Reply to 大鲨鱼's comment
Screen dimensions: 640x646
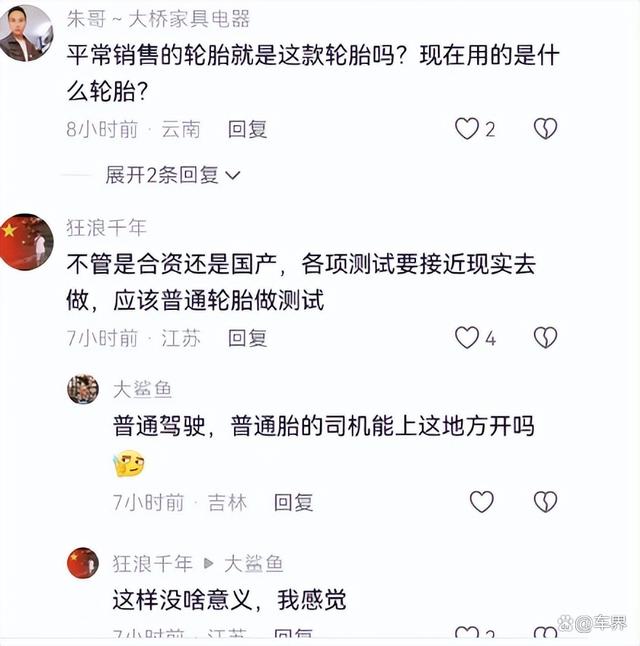293,503
